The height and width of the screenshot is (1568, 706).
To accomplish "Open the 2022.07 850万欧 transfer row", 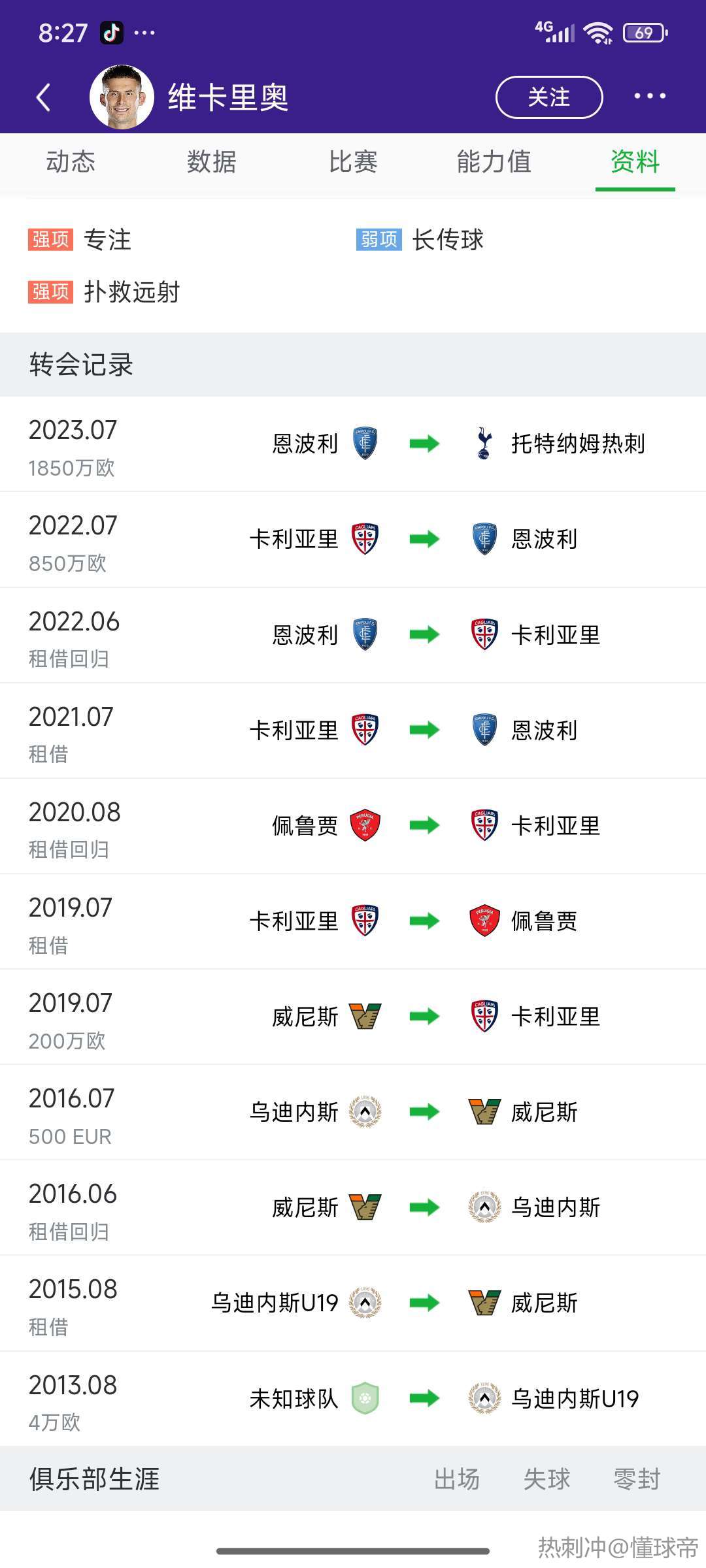I will point(353,540).
